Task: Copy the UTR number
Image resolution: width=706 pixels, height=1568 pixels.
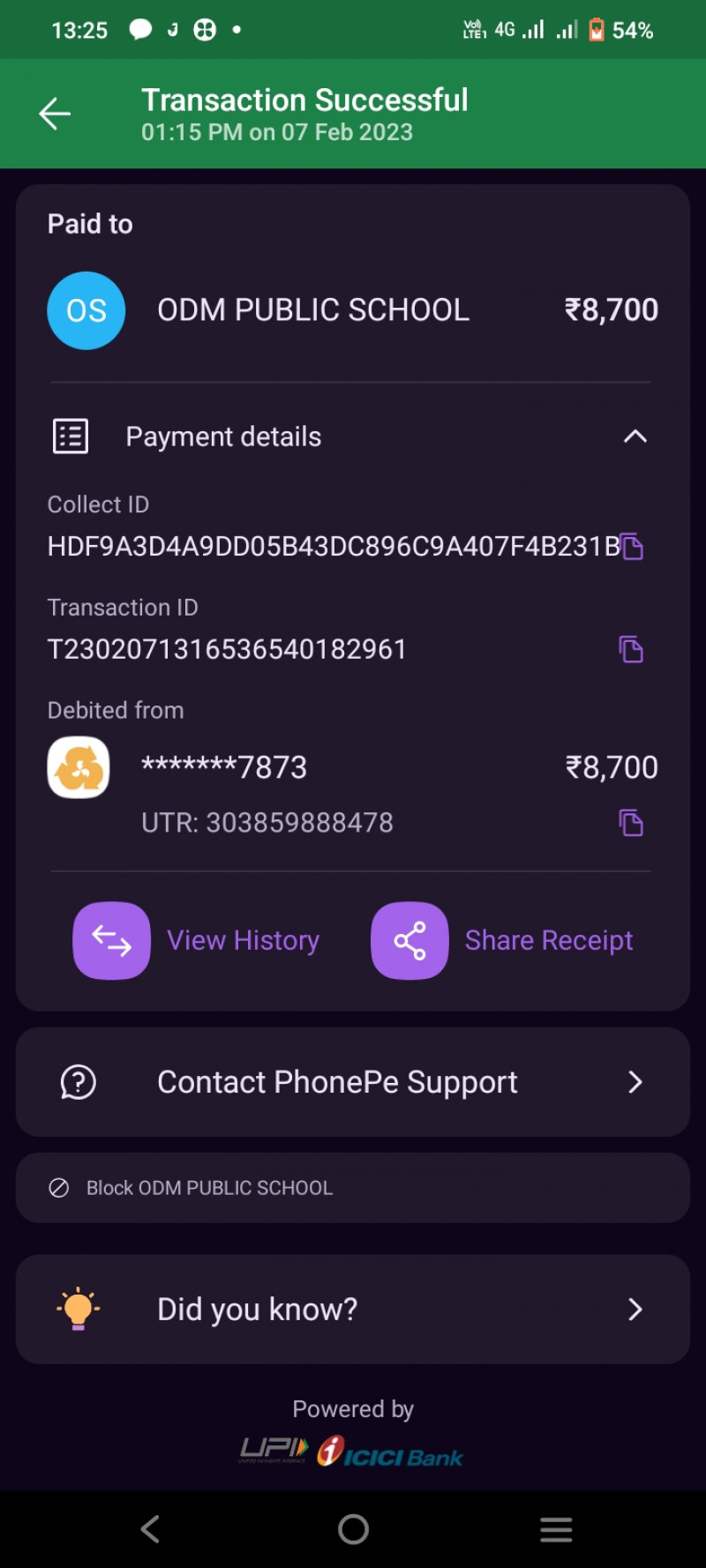Action: point(631,824)
